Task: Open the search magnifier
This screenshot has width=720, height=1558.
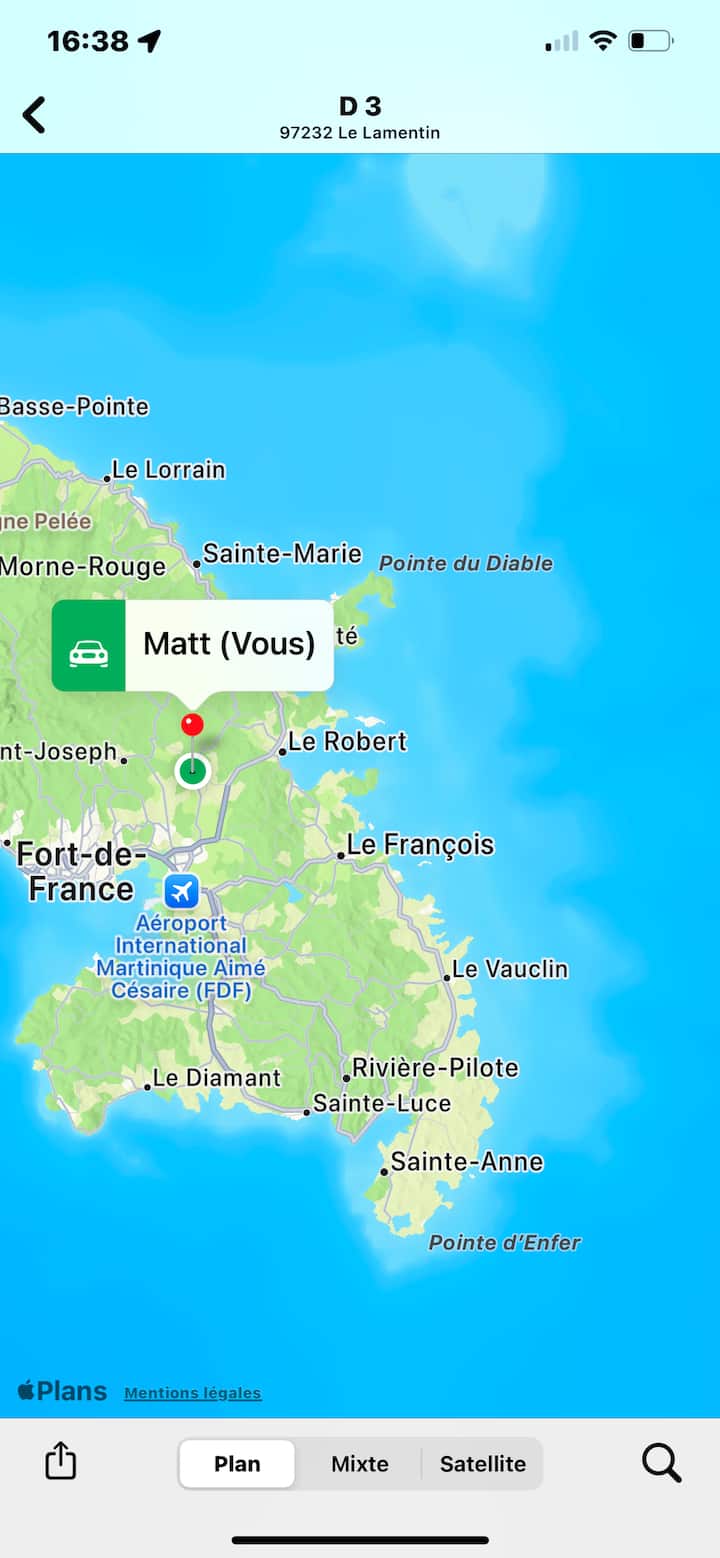Action: pos(661,1463)
